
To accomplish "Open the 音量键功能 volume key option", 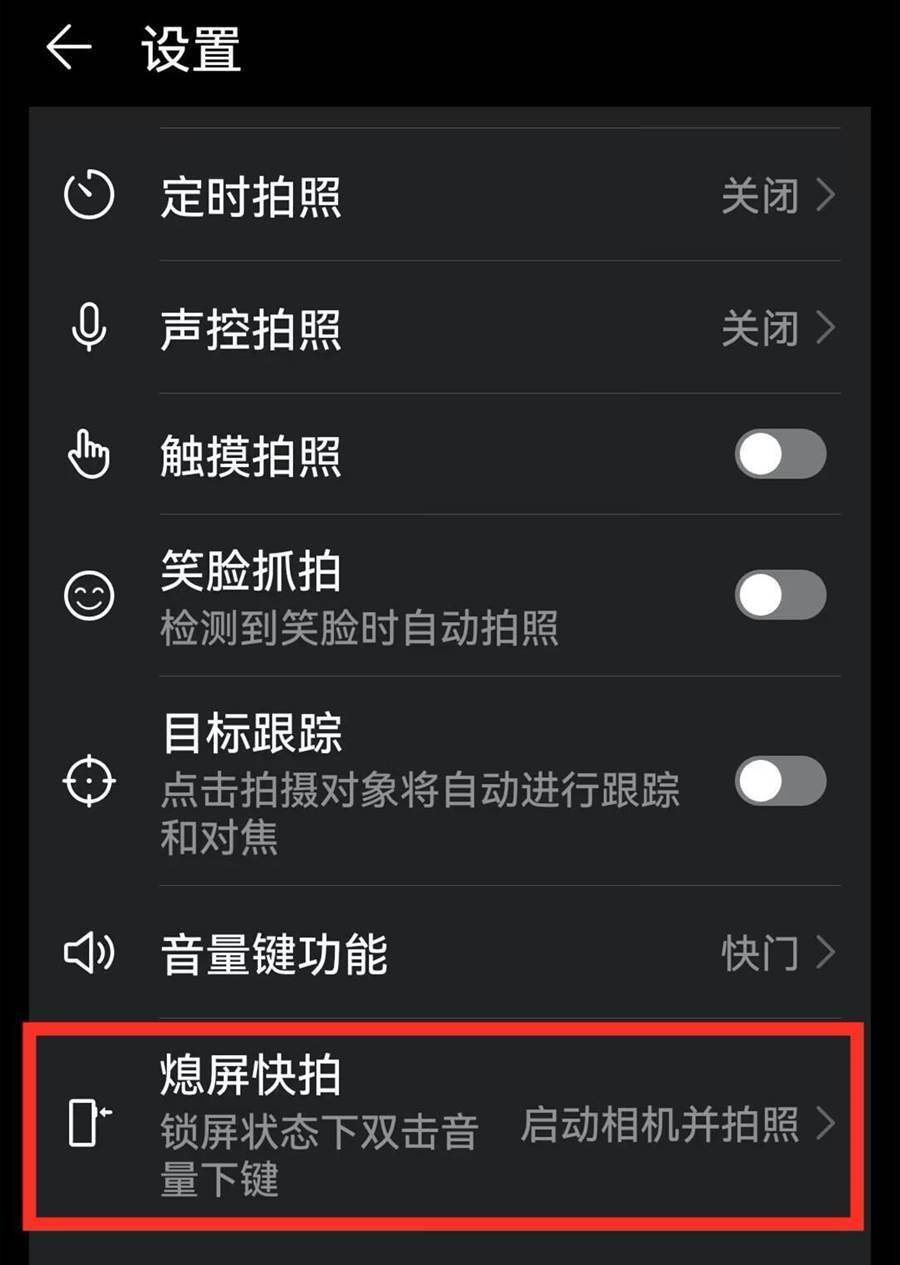I will pyautogui.click(x=450, y=954).
